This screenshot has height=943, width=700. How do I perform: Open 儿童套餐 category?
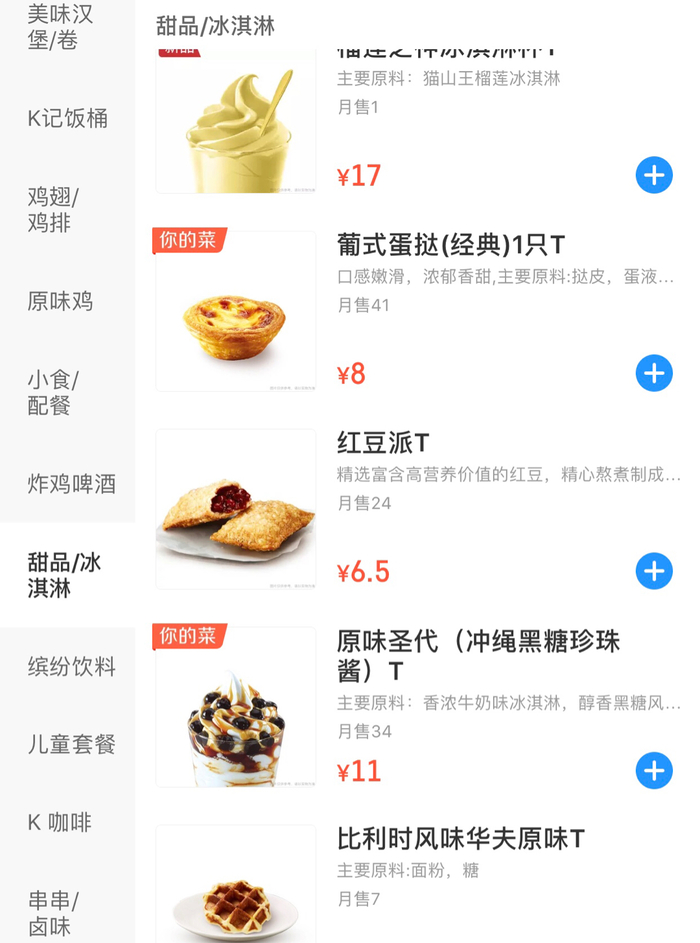click(71, 745)
